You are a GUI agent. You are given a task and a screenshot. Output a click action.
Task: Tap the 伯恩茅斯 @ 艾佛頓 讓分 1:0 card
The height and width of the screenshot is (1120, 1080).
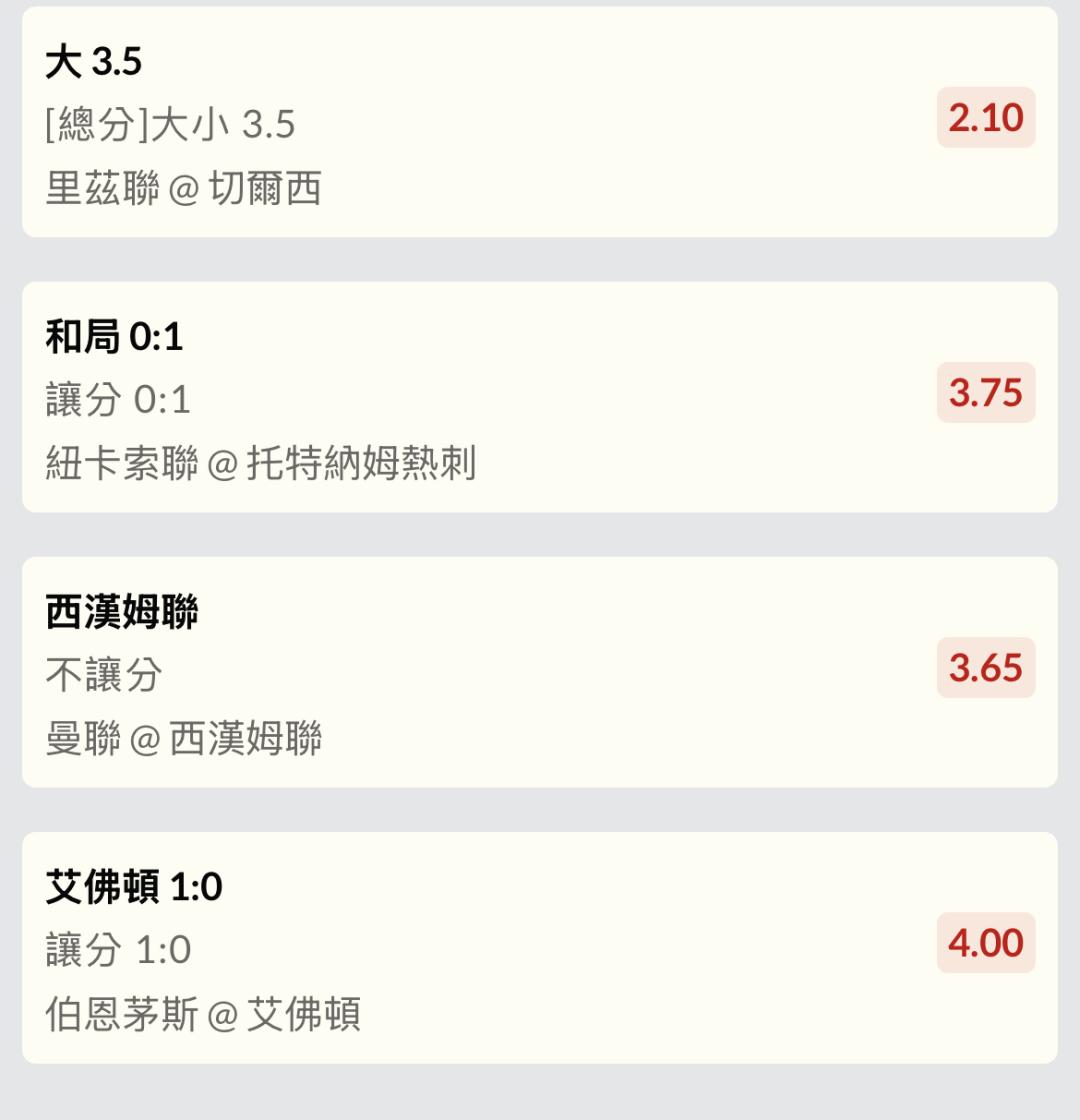pyautogui.click(x=540, y=947)
